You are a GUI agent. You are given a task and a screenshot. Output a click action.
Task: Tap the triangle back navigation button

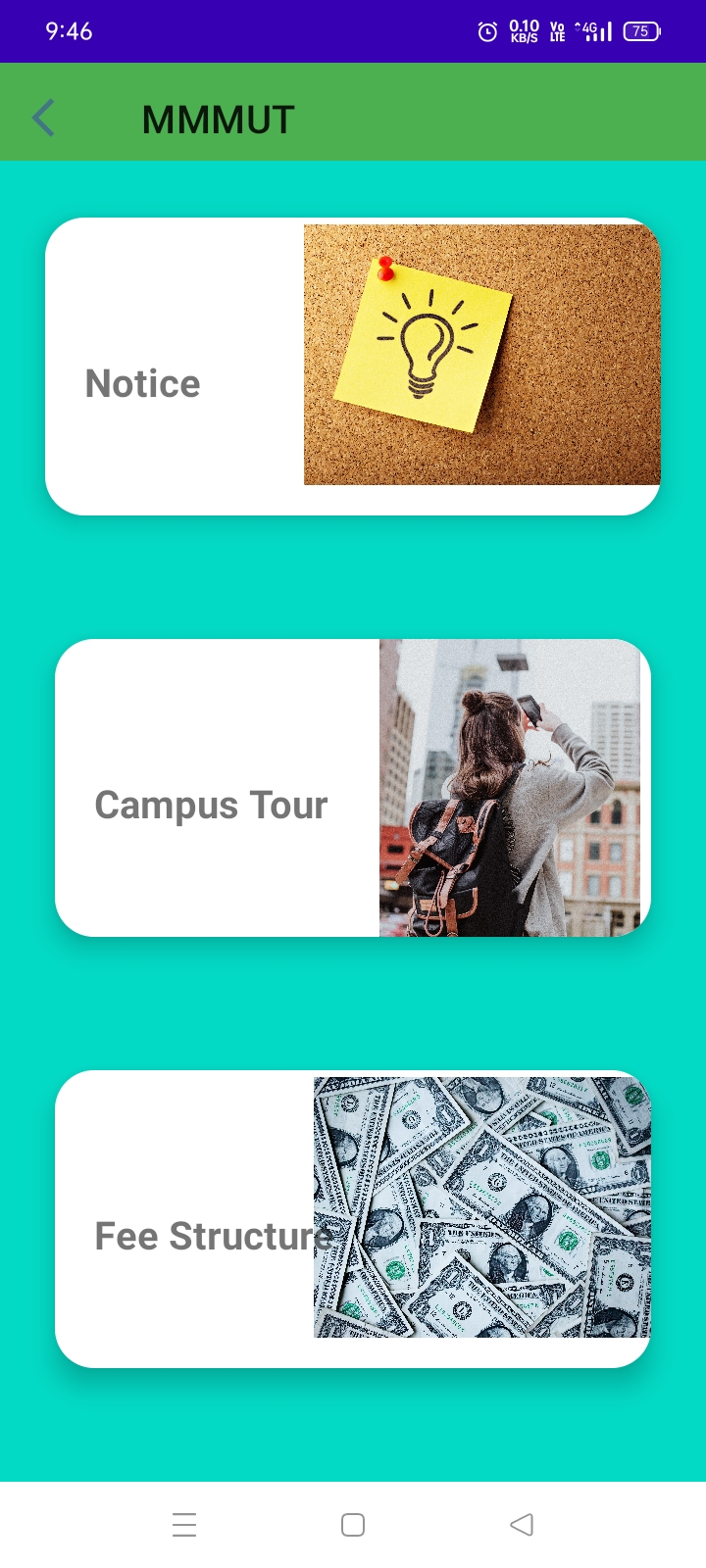[521, 1525]
